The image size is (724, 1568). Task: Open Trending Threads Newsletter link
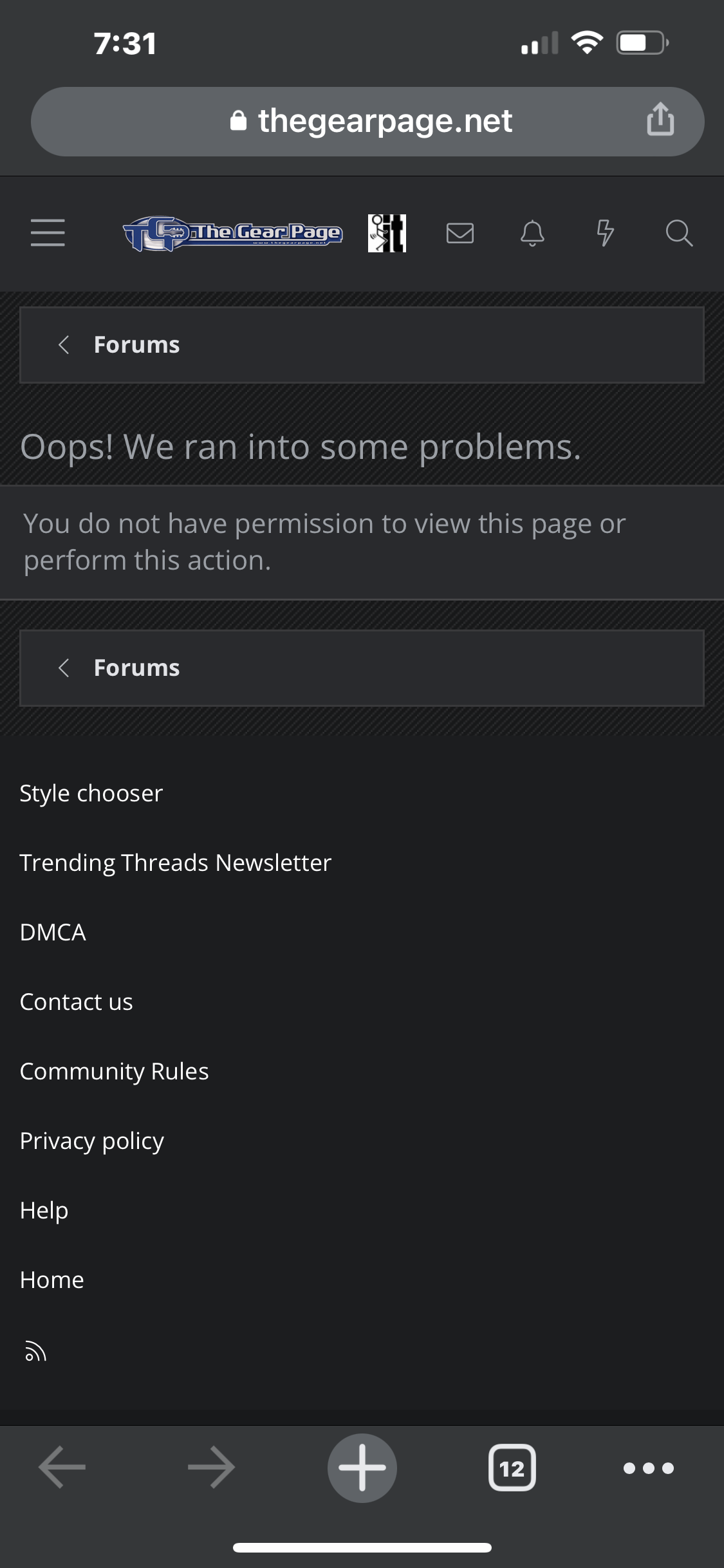coord(175,863)
